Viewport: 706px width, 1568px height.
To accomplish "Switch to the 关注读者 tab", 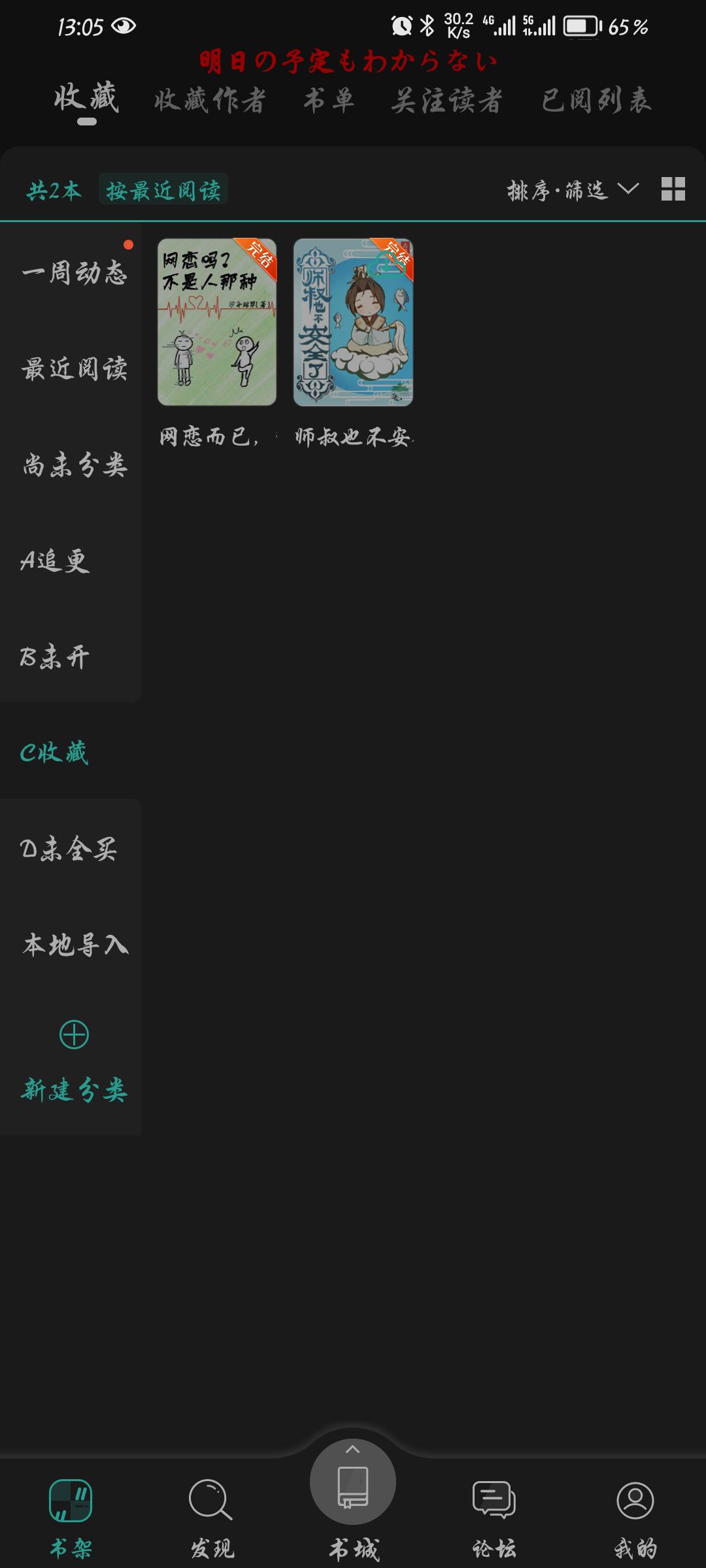I will [448, 101].
